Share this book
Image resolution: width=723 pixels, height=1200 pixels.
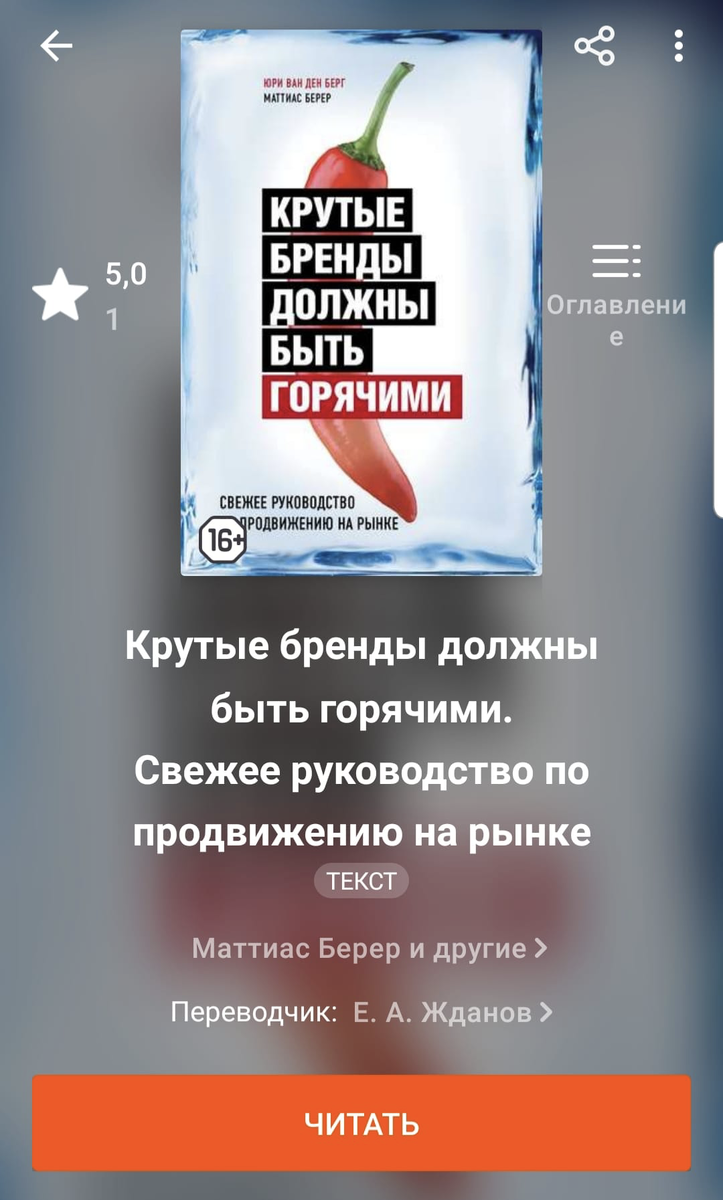tap(595, 46)
